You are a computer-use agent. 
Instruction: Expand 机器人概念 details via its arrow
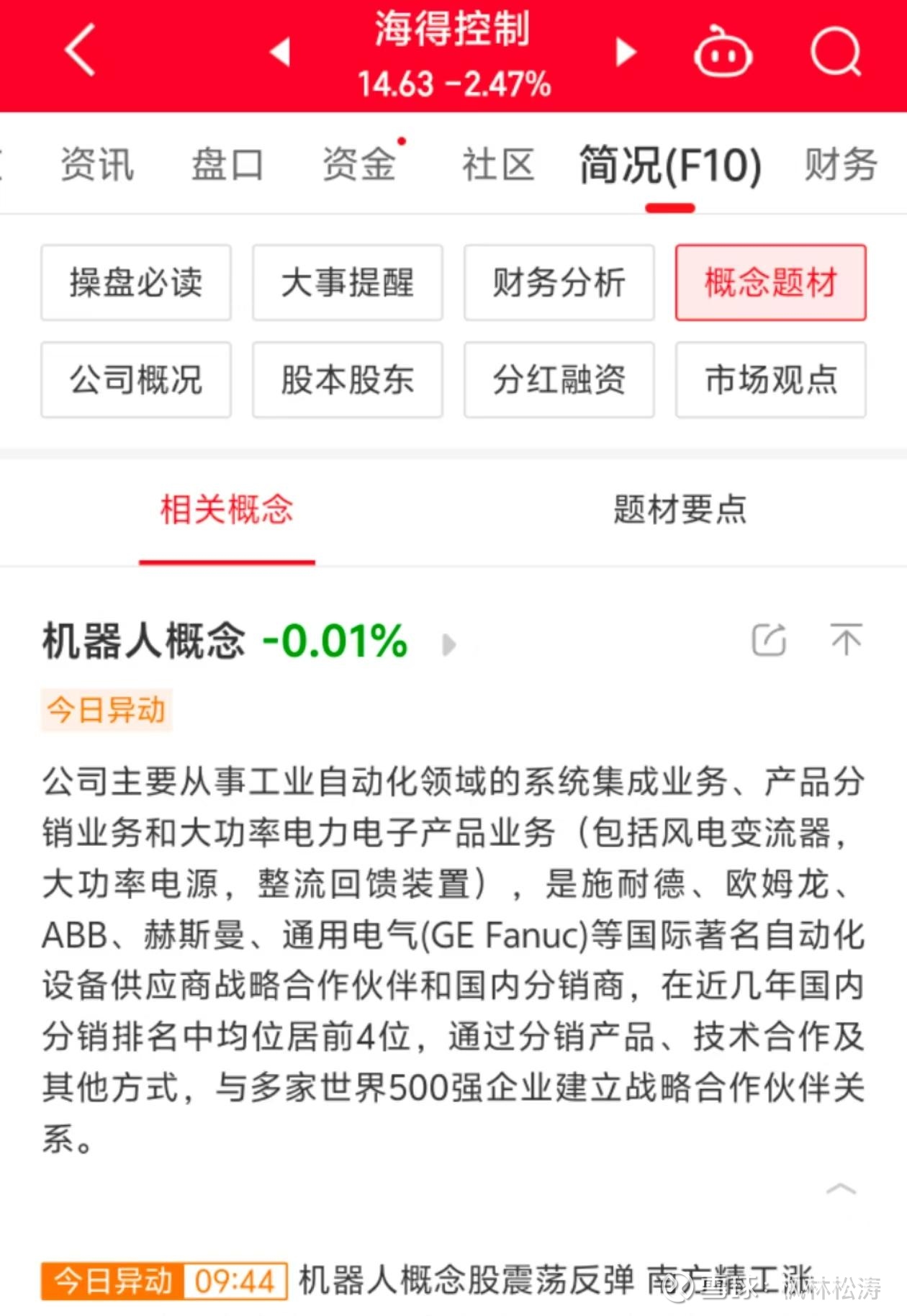pyautogui.click(x=450, y=646)
